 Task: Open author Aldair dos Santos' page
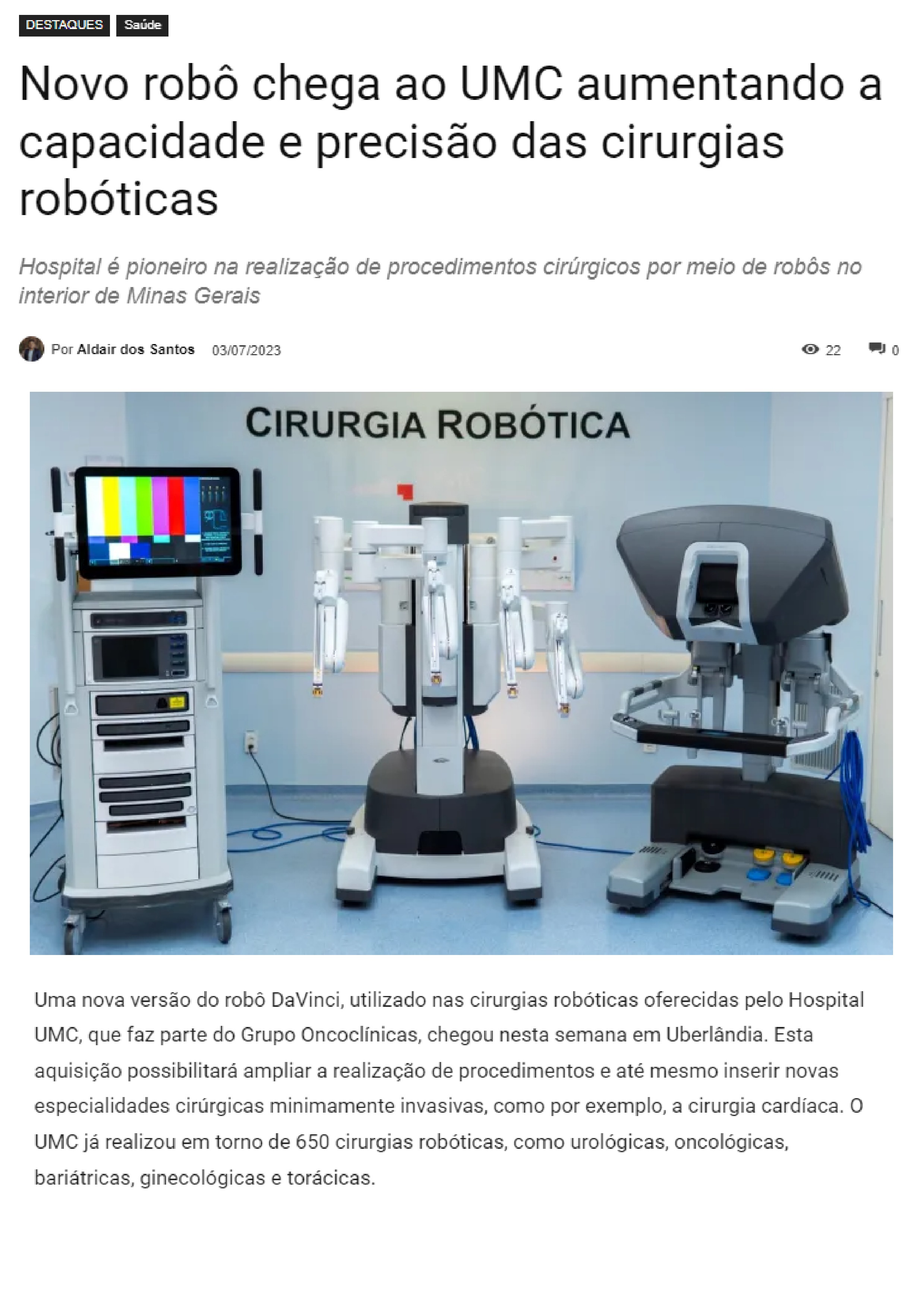(x=136, y=349)
